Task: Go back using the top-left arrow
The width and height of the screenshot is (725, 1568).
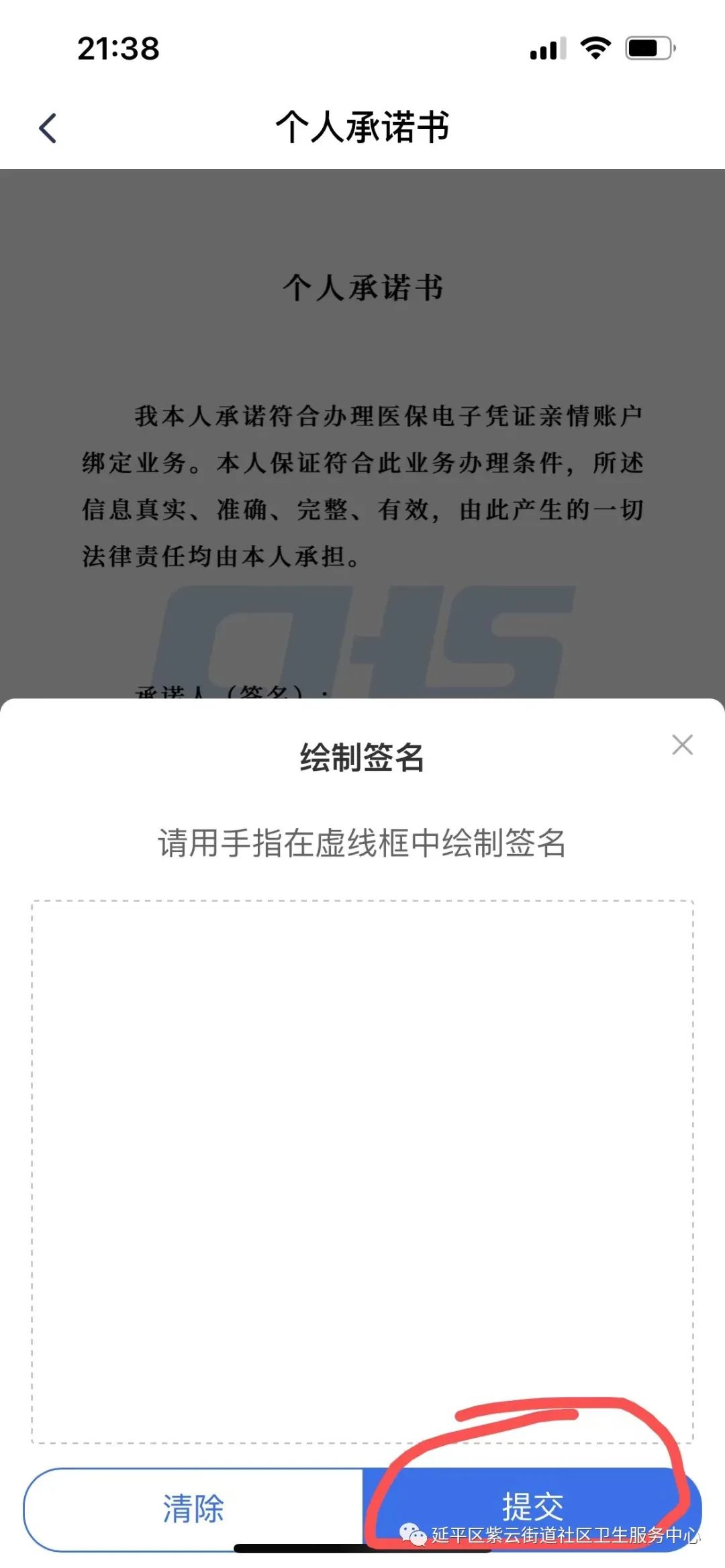Action: [48, 127]
